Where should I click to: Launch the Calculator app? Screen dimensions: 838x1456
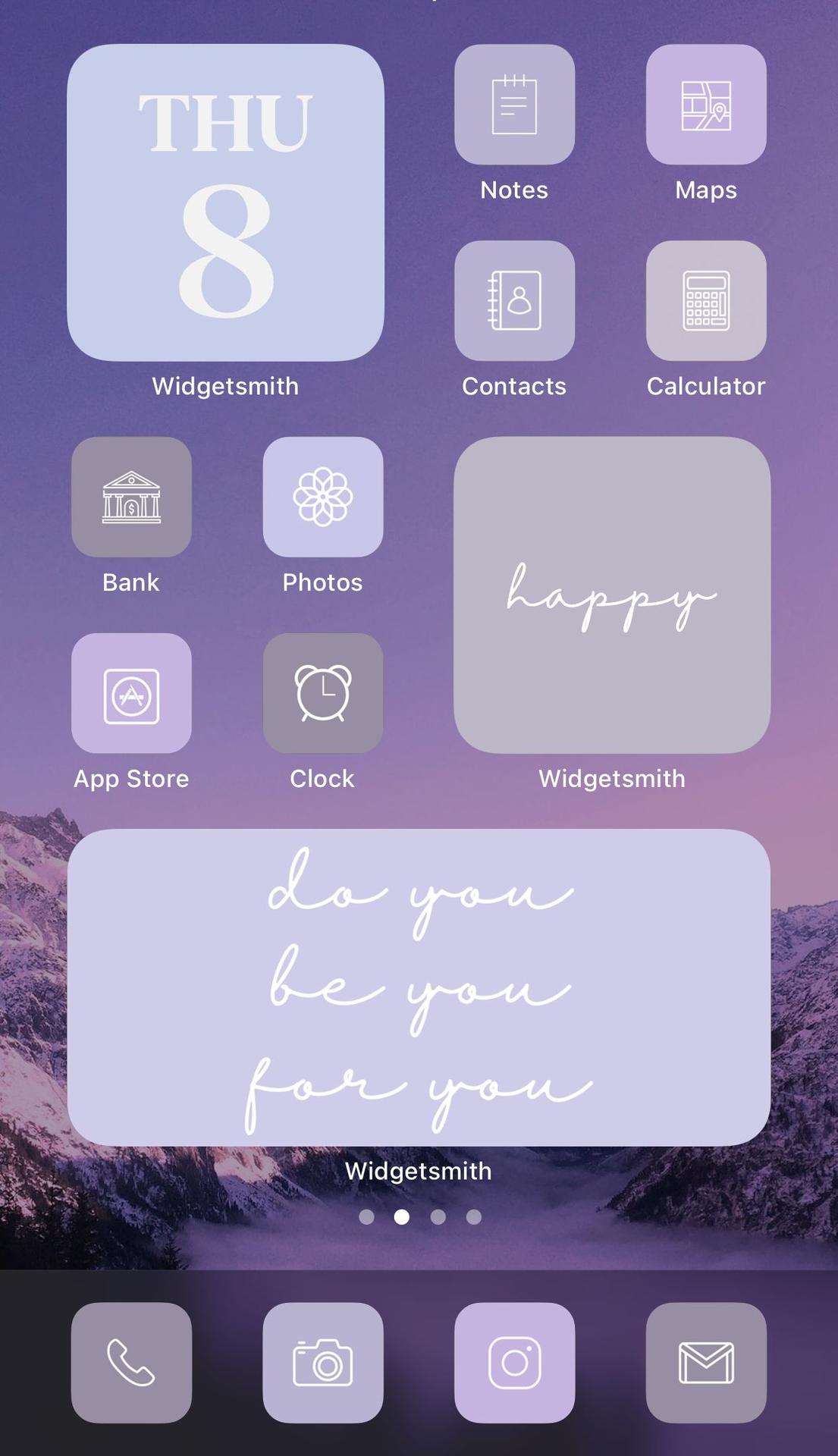click(706, 301)
